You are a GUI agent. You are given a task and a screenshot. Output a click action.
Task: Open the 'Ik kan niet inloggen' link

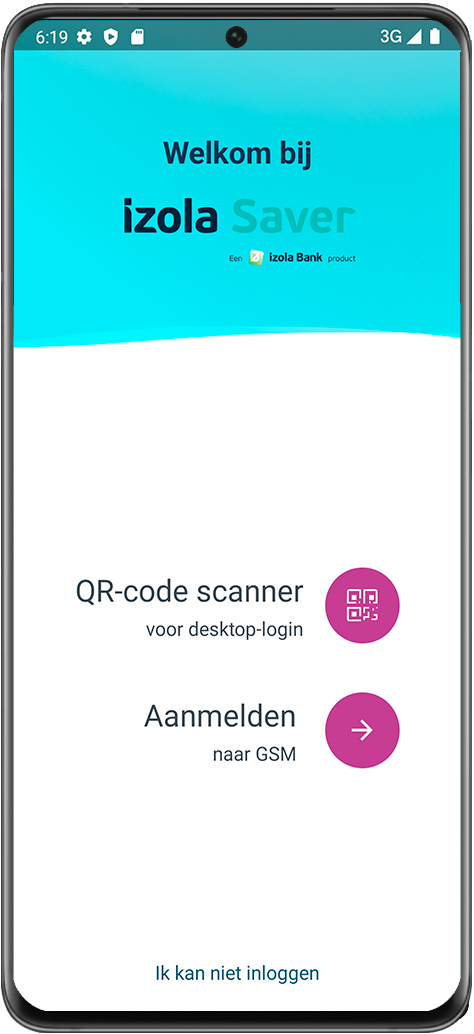237,973
